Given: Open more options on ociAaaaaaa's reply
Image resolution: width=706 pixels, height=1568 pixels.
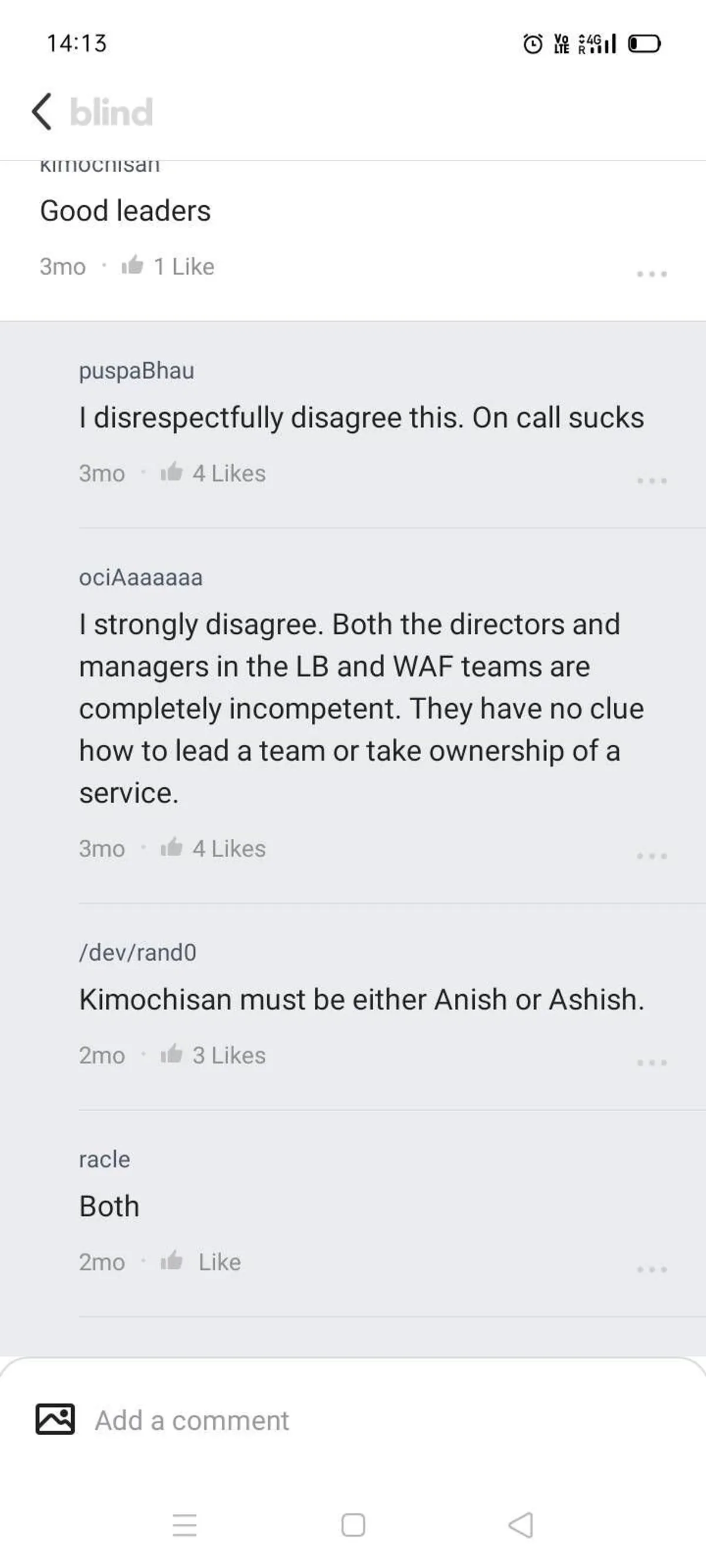Looking at the screenshot, I should pos(651,855).
